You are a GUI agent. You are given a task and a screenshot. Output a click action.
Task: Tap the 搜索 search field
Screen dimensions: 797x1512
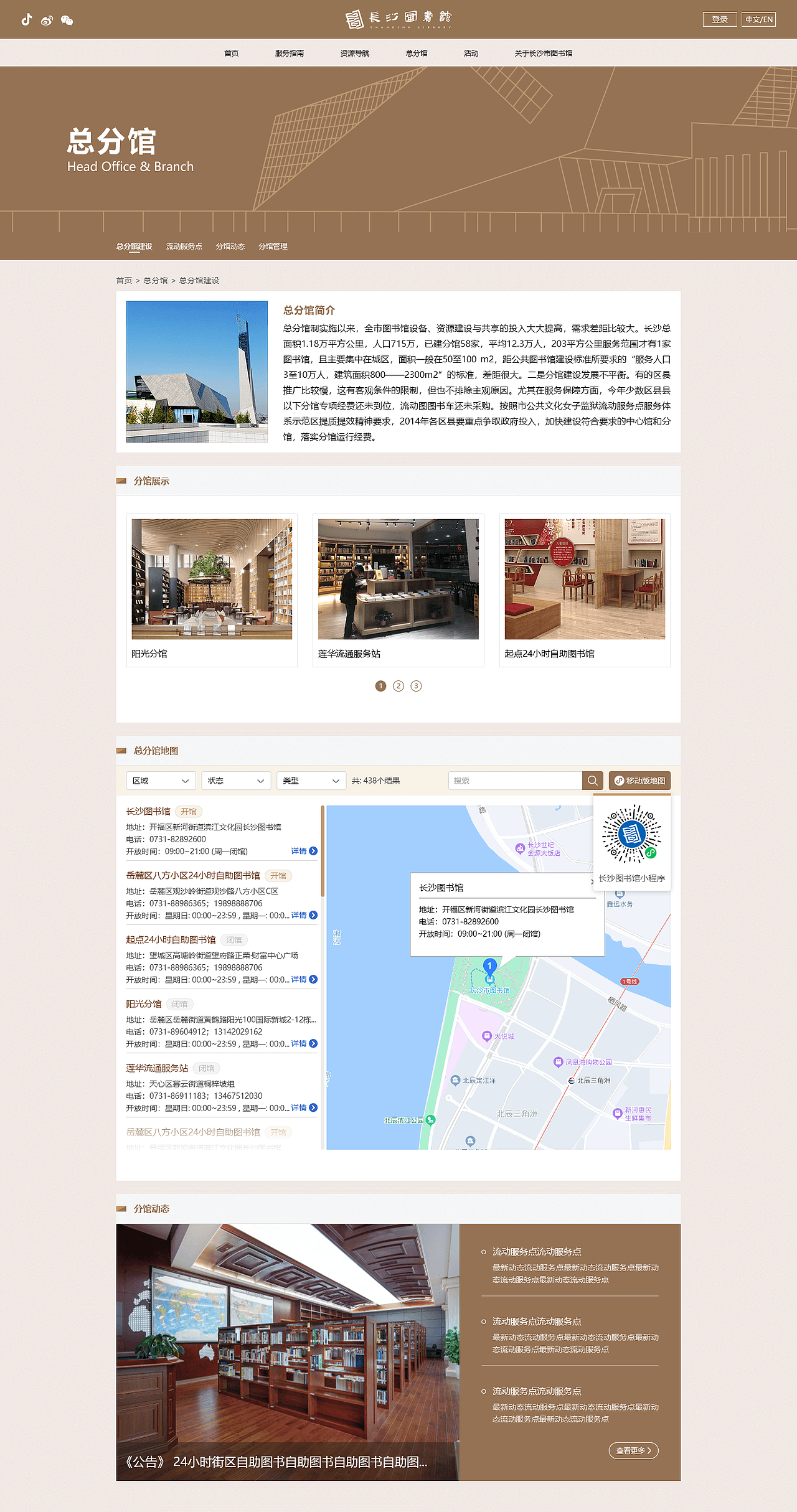[515, 781]
